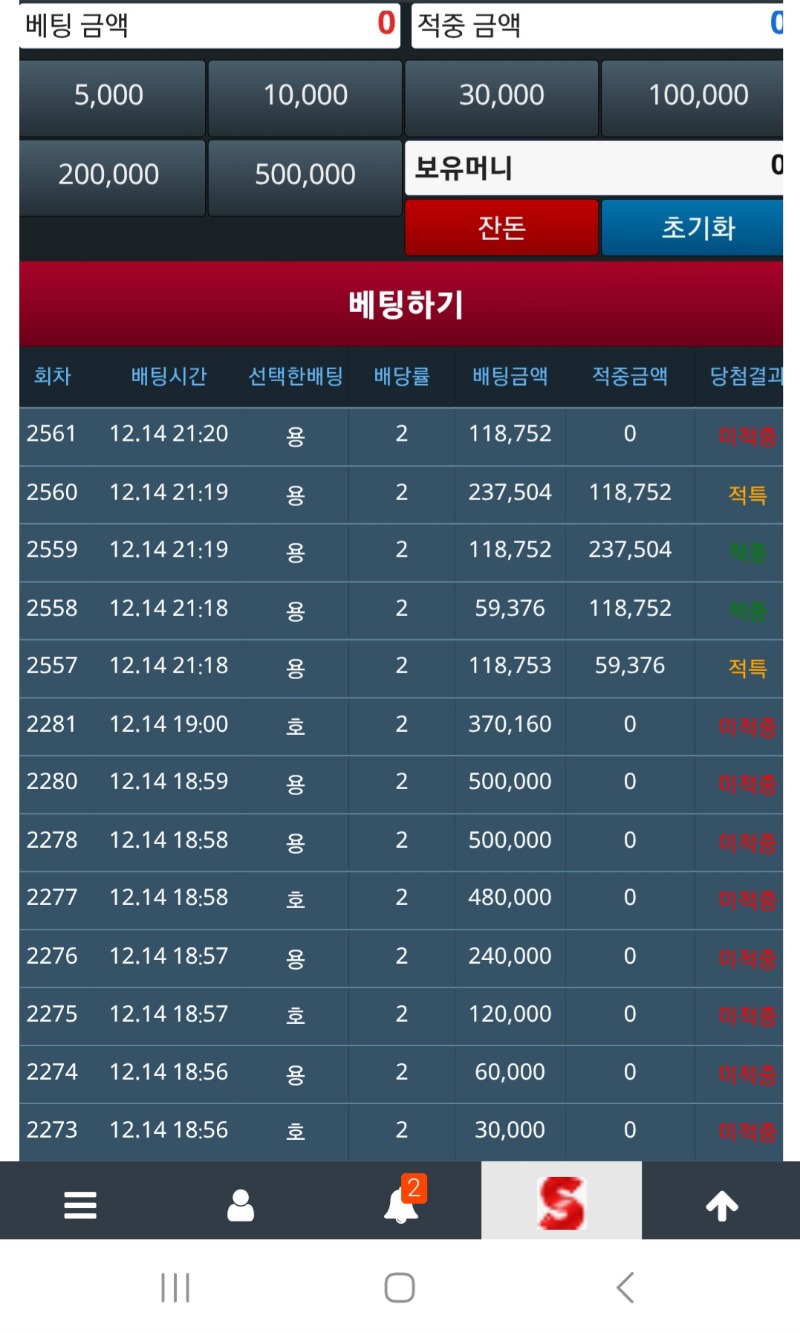Go back with the system back button
The width and height of the screenshot is (800, 1333).
coord(625,1288)
